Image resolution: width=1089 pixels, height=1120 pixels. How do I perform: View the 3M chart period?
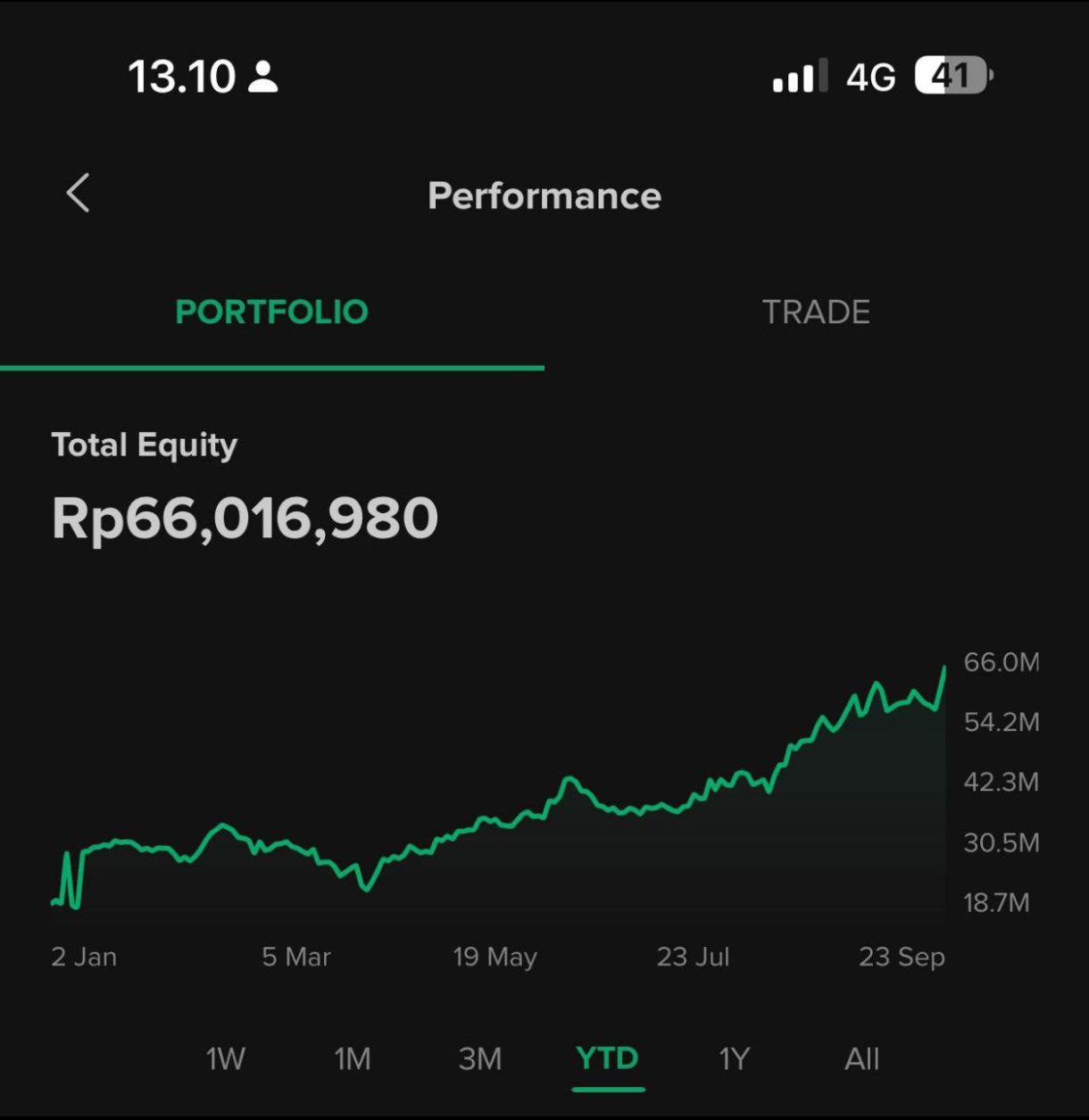tap(480, 1059)
